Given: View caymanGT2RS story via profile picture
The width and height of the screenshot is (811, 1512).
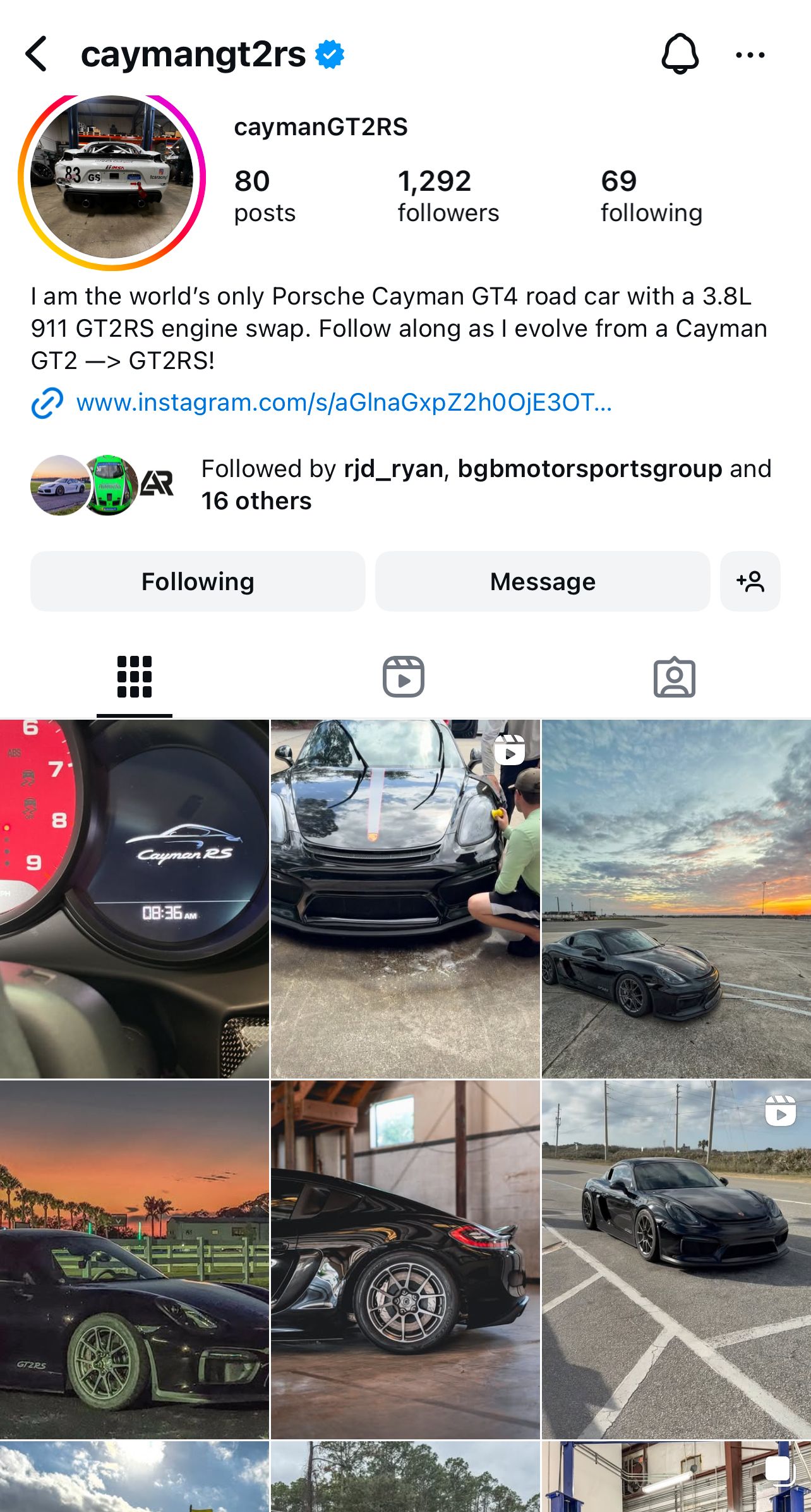Looking at the screenshot, I should click(x=112, y=178).
